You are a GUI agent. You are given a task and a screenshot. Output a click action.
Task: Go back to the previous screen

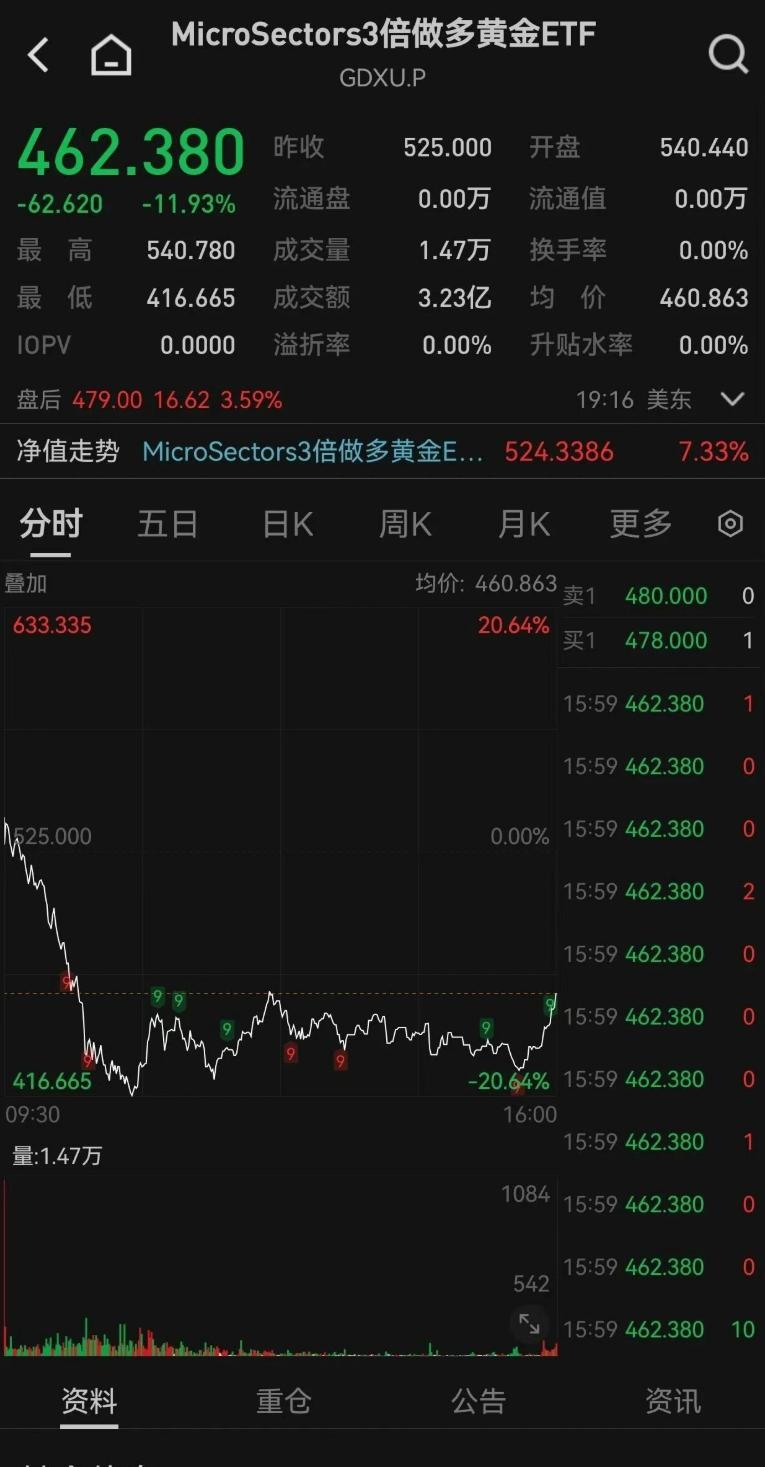click(x=38, y=54)
